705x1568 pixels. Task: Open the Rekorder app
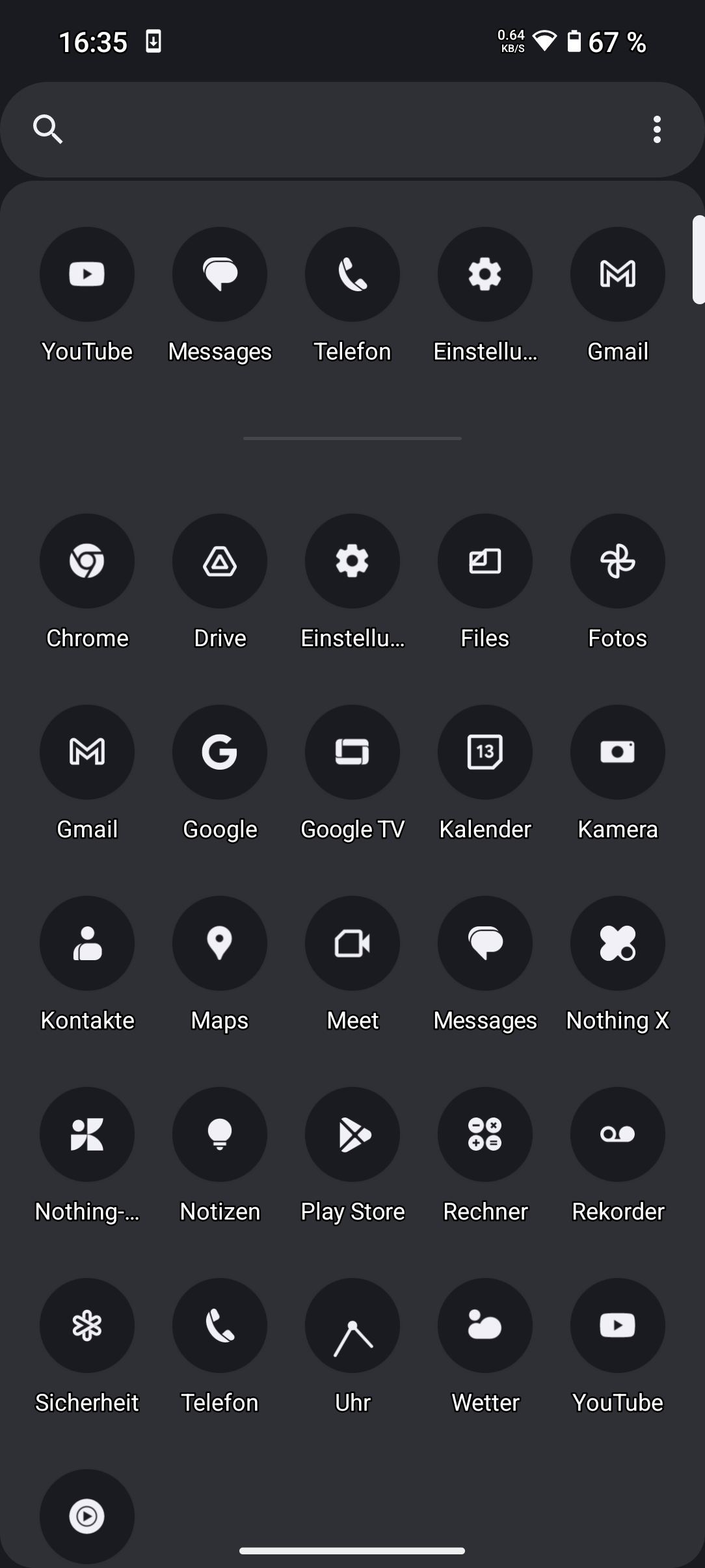618,1134
